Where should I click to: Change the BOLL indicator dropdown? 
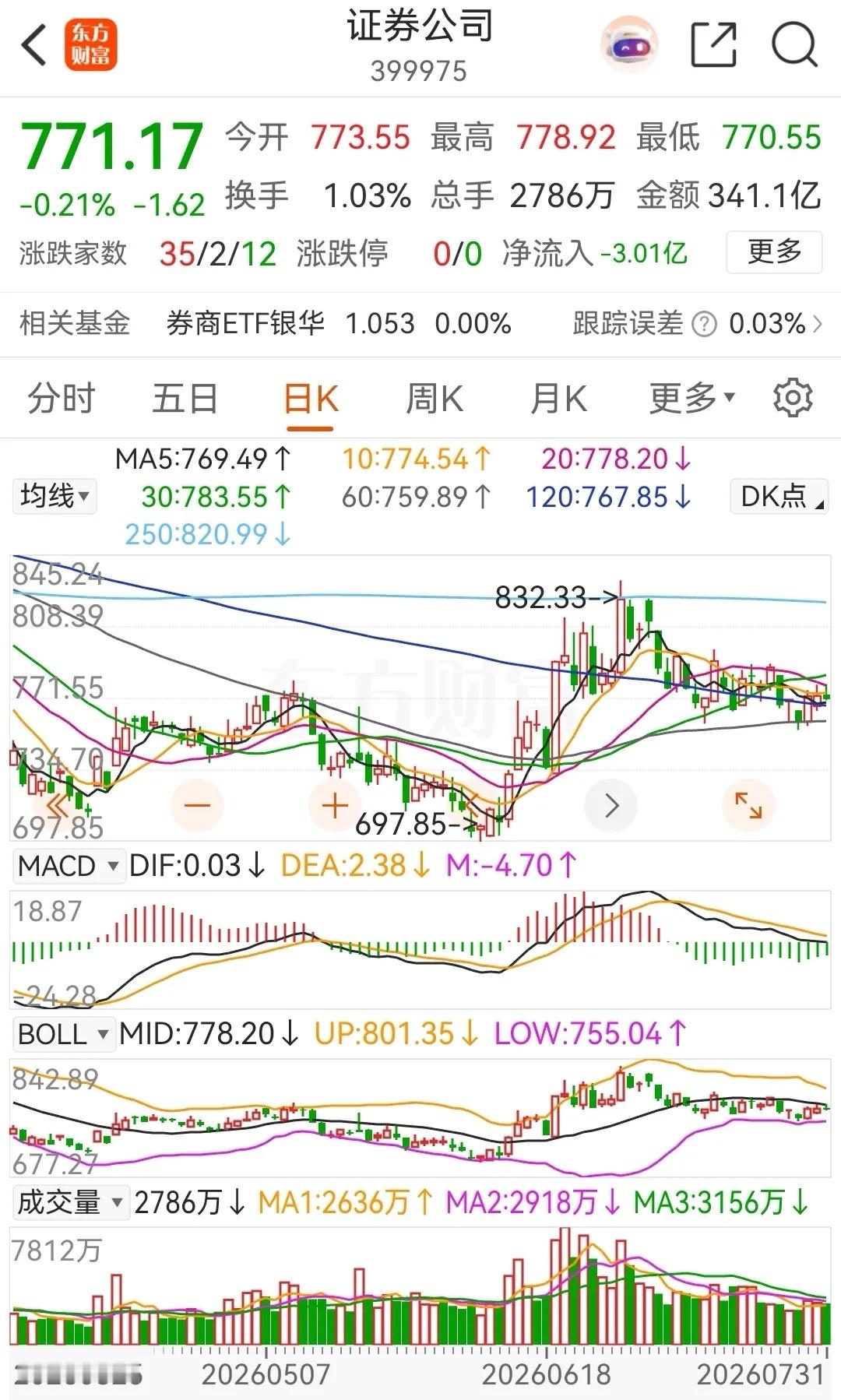coord(64,1034)
